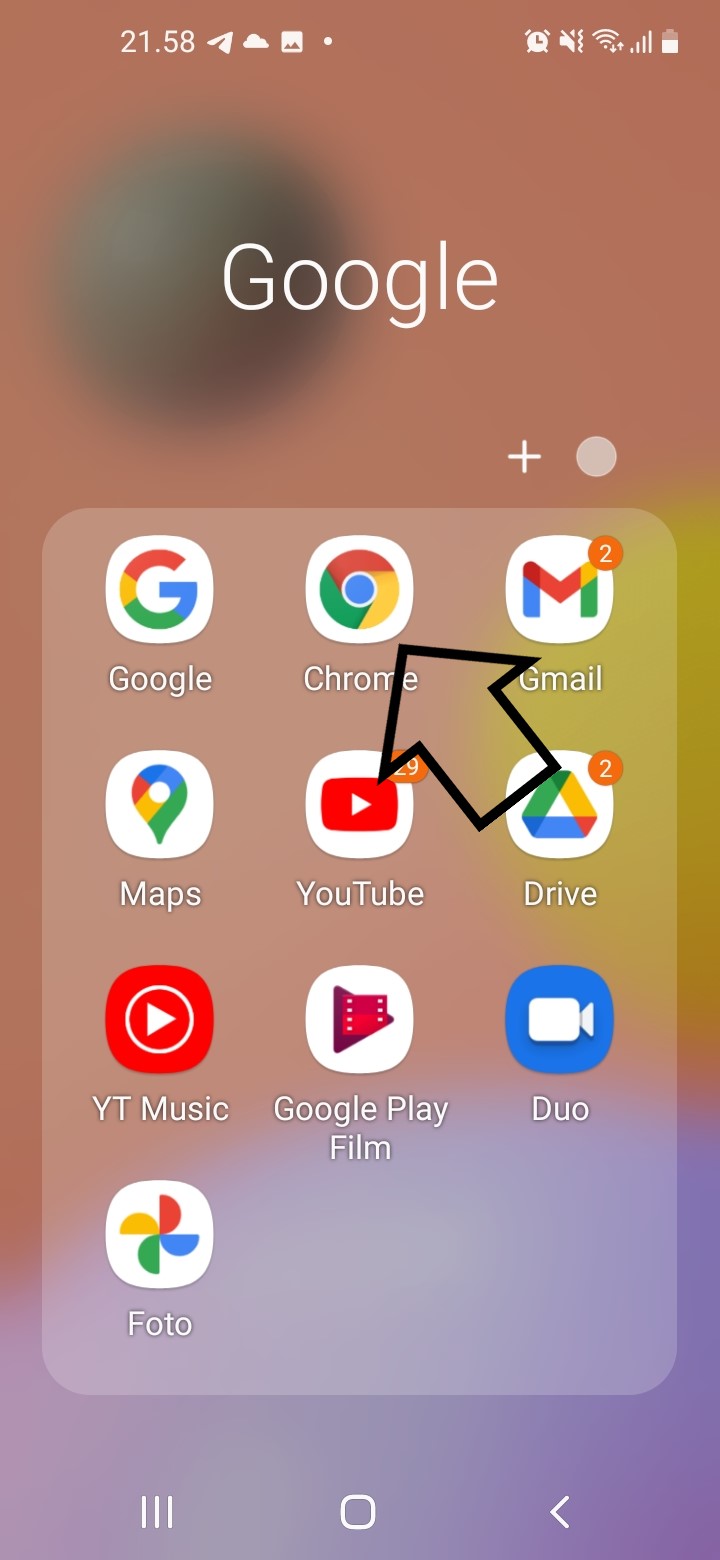Open Google Play Film

[359, 1019]
